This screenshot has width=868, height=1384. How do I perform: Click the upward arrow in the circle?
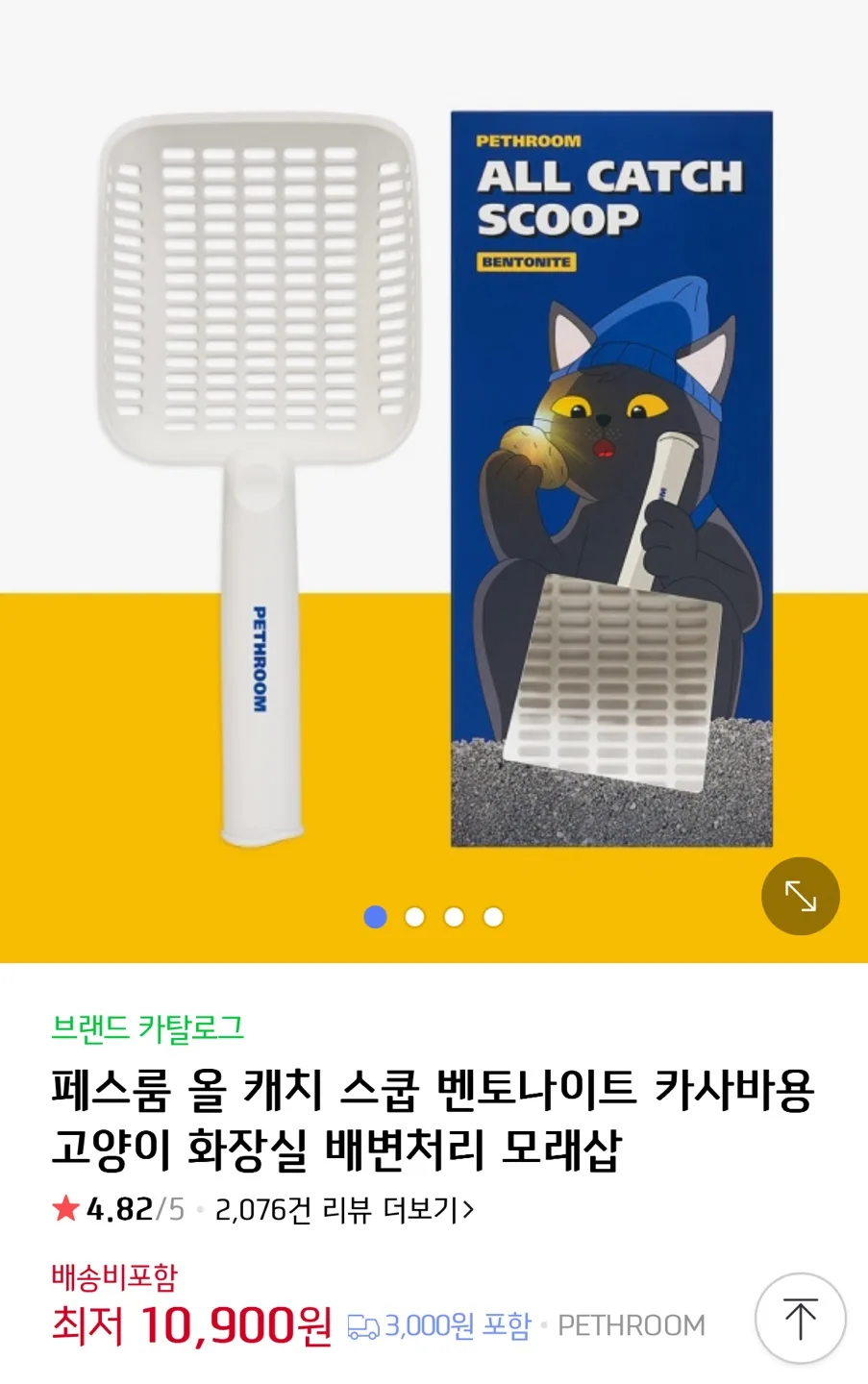point(801,1318)
